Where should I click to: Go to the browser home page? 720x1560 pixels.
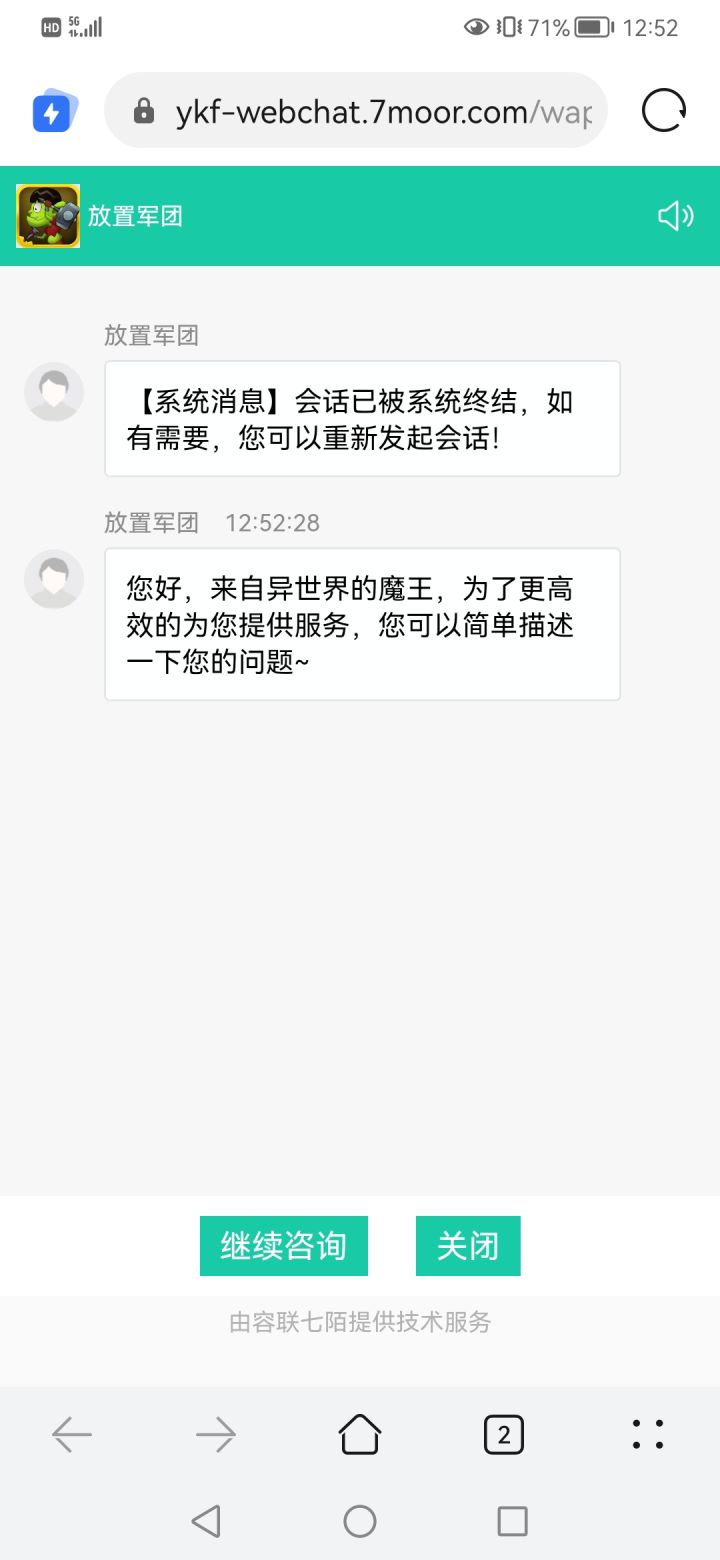coord(360,1436)
